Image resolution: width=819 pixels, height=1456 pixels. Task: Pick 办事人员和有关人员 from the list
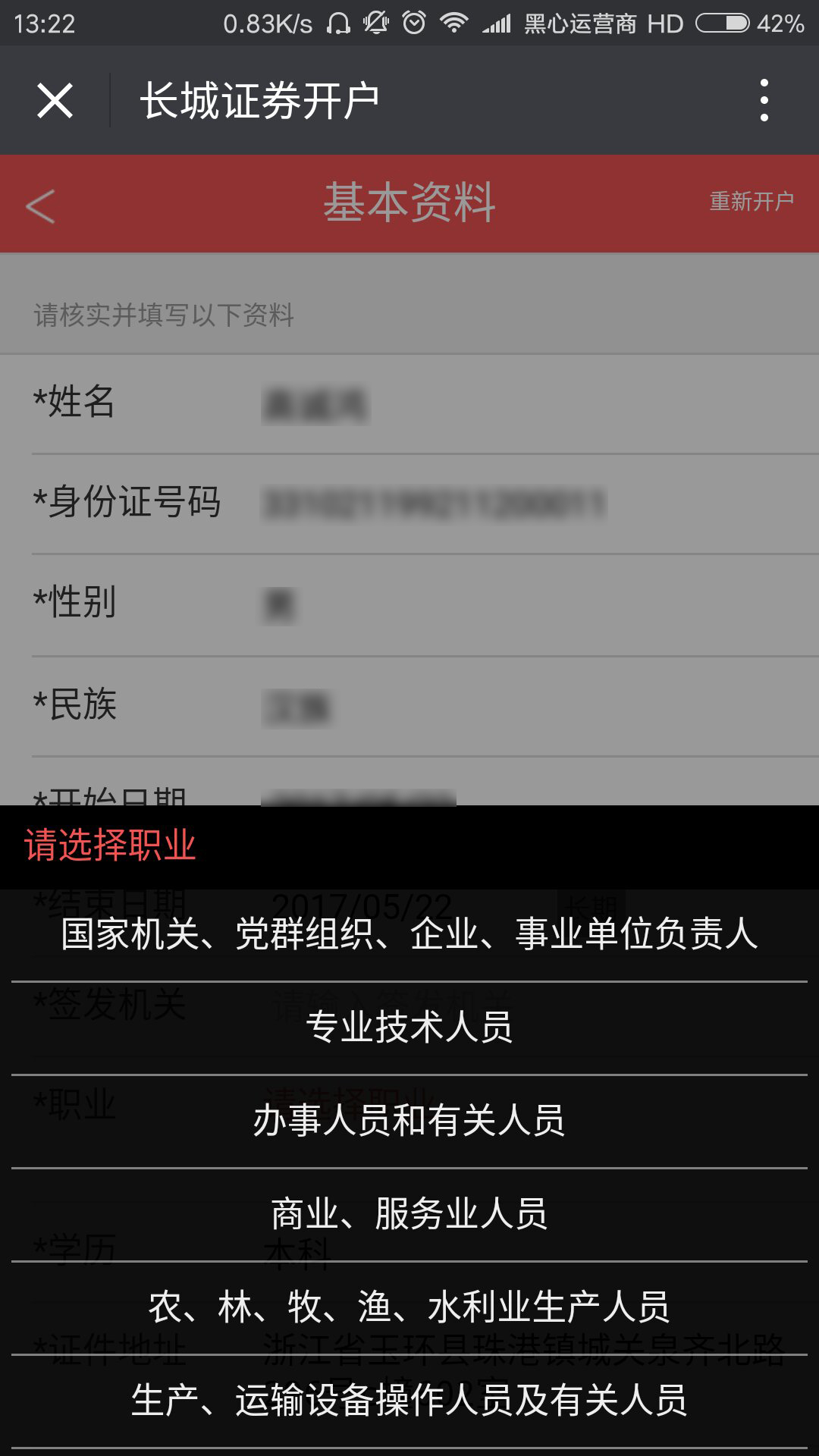tap(409, 1121)
